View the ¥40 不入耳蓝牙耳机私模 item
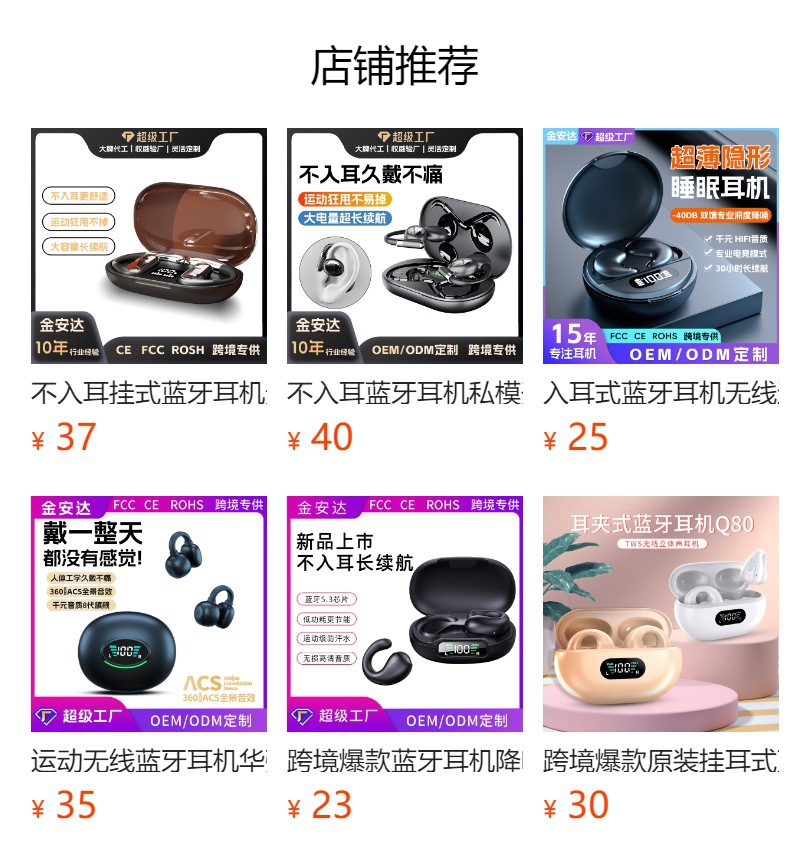Screen dimensions: 790x864 [x=405, y=246]
